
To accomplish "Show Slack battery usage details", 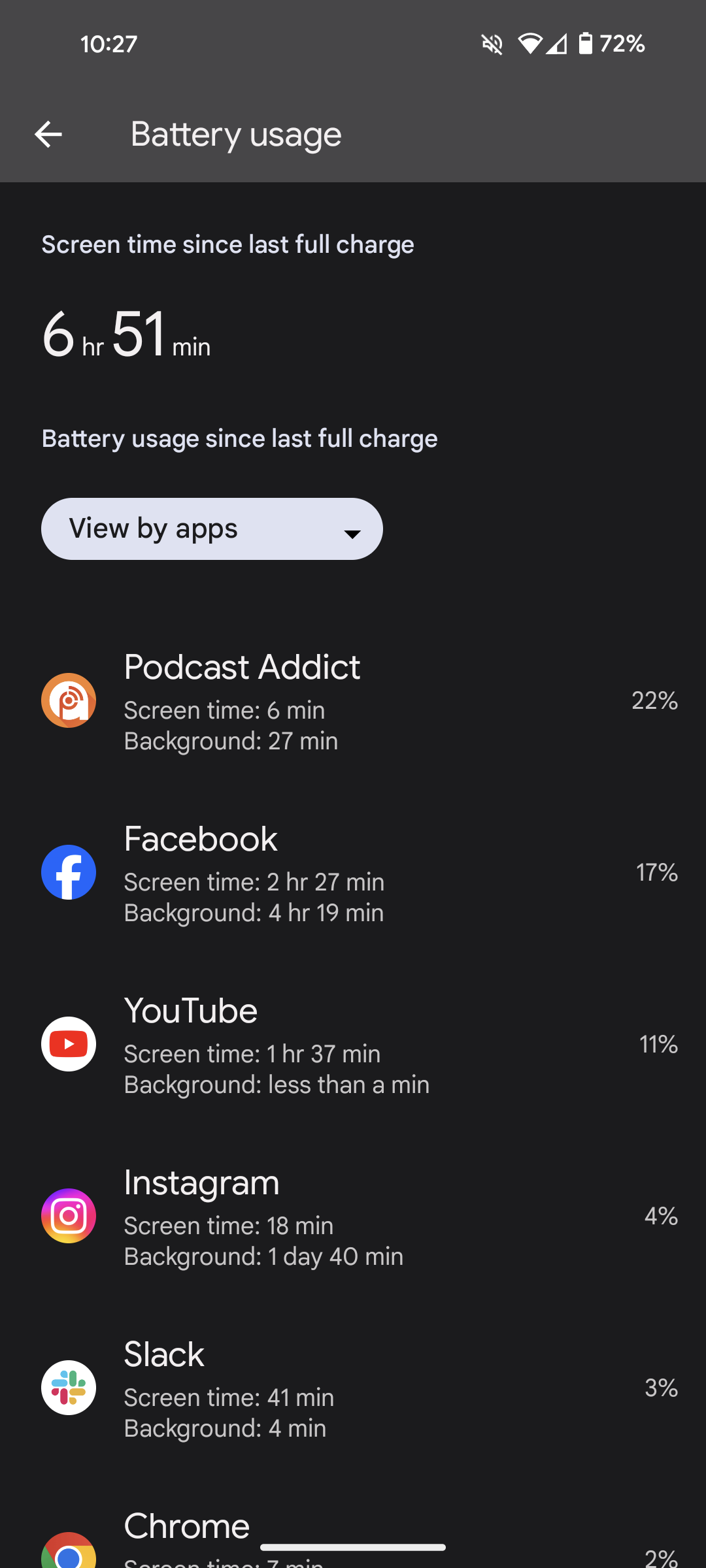I will [353, 1388].
